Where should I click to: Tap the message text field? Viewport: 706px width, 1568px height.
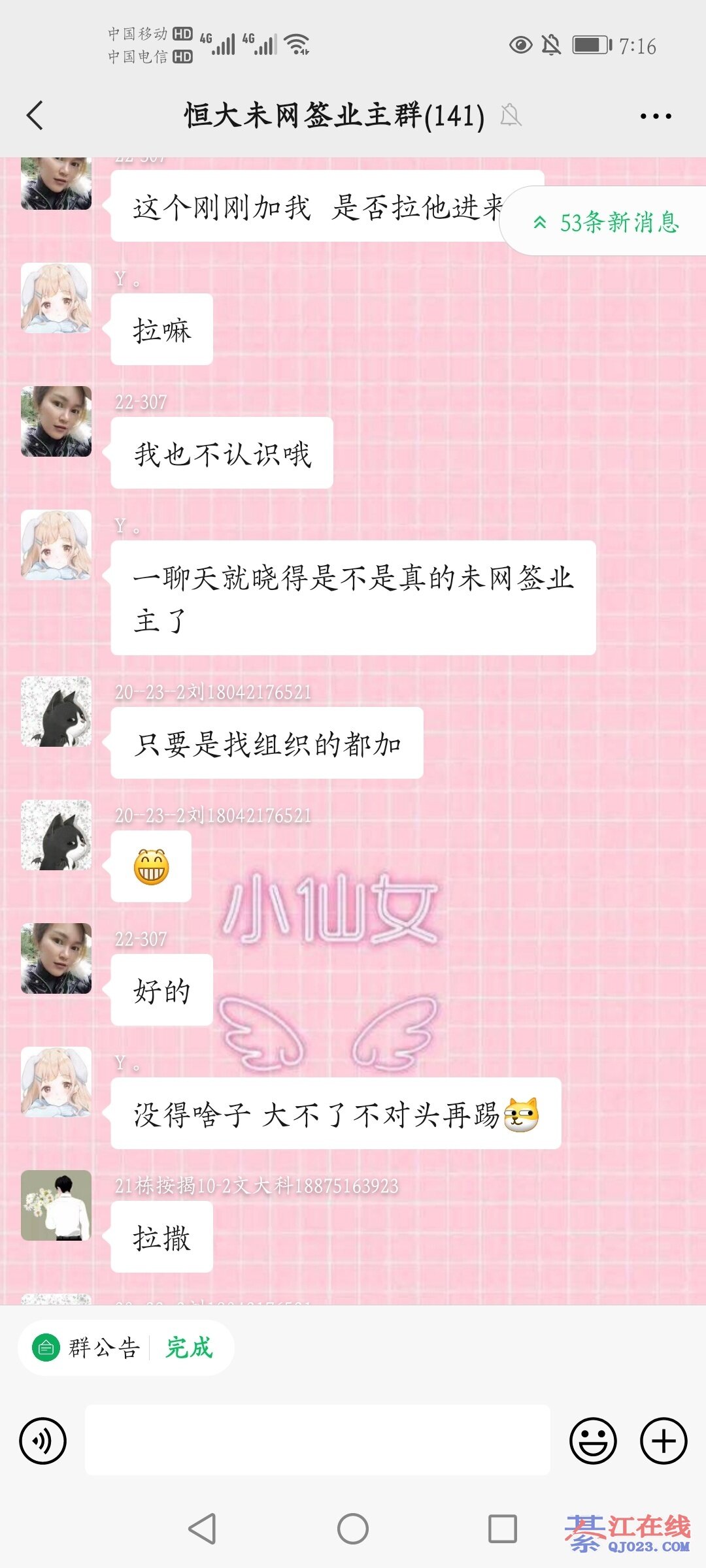click(x=317, y=1440)
